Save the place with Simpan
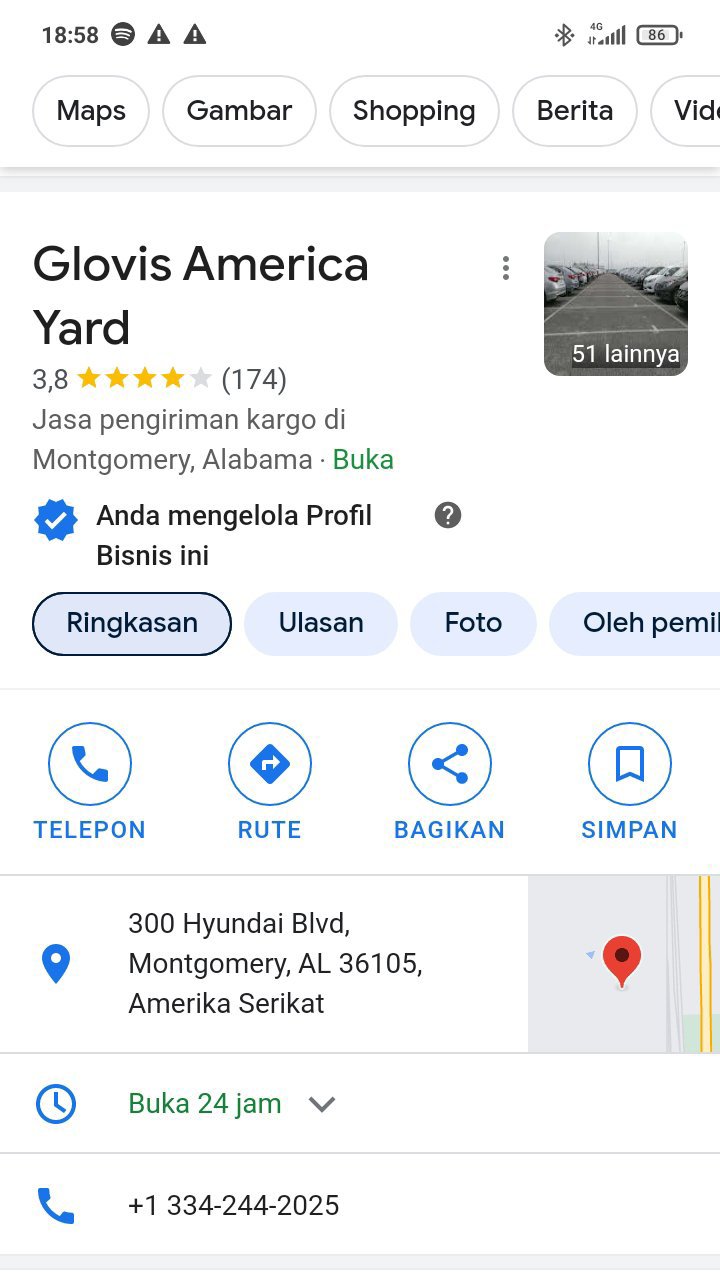Screen dimensions: 720x1280 630,783
